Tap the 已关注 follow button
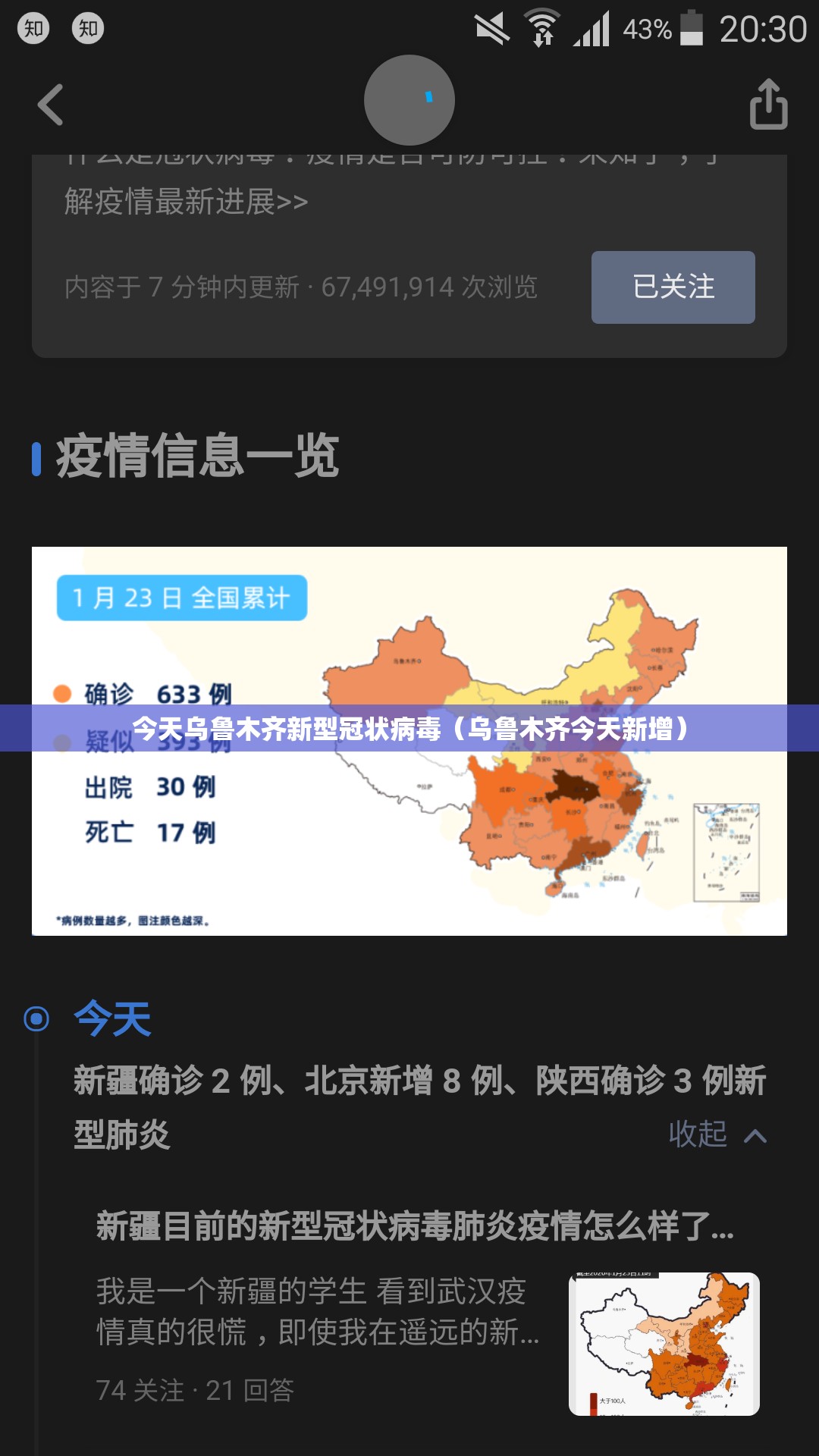The width and height of the screenshot is (819, 1456). click(673, 287)
